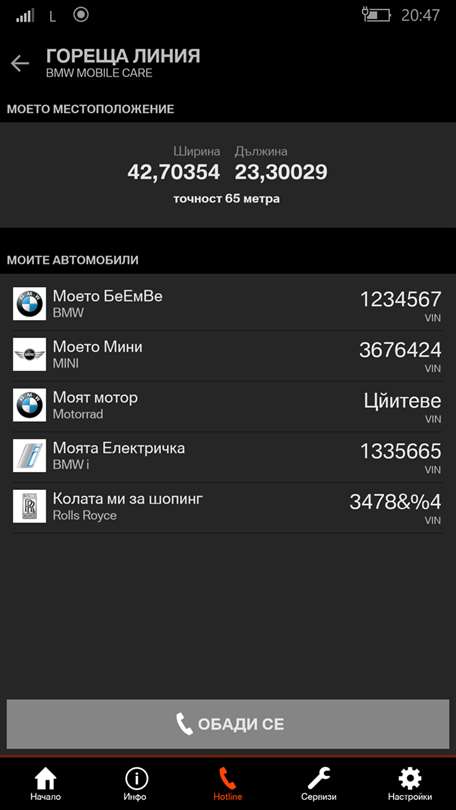The width and height of the screenshot is (456, 810).
Task: Go to the Сервизи tab
Action: click(319, 783)
